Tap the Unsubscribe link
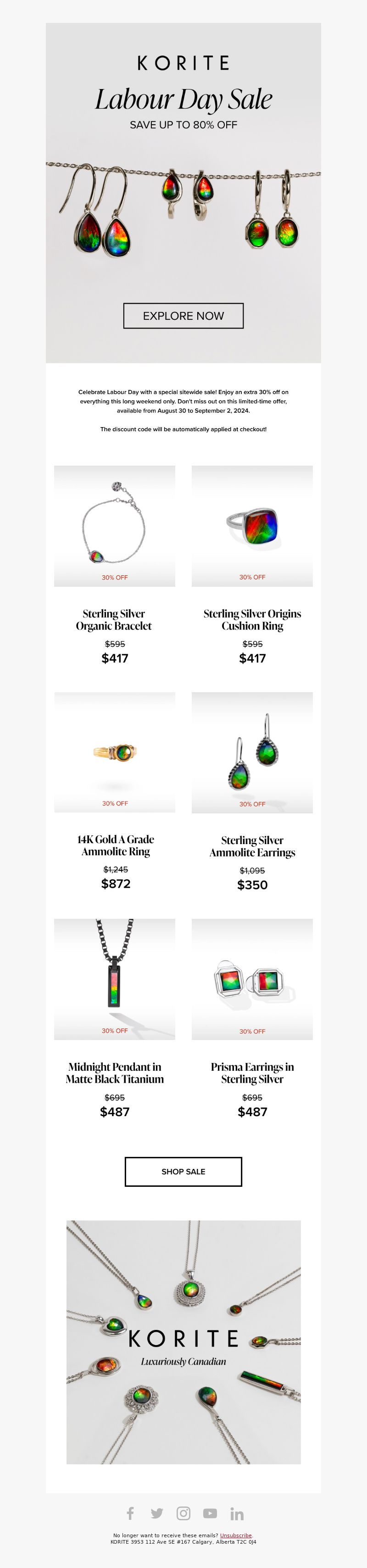 tap(235, 1536)
